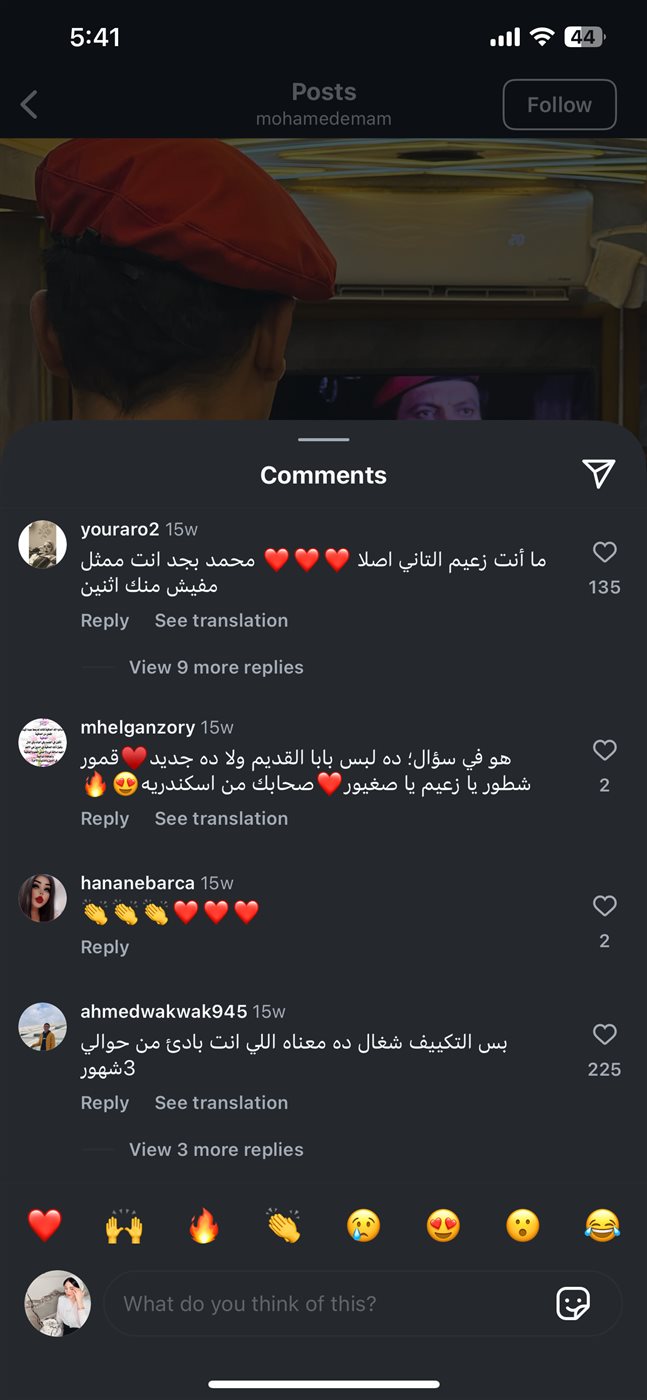Expand View 9 more replies

[x=216, y=667]
